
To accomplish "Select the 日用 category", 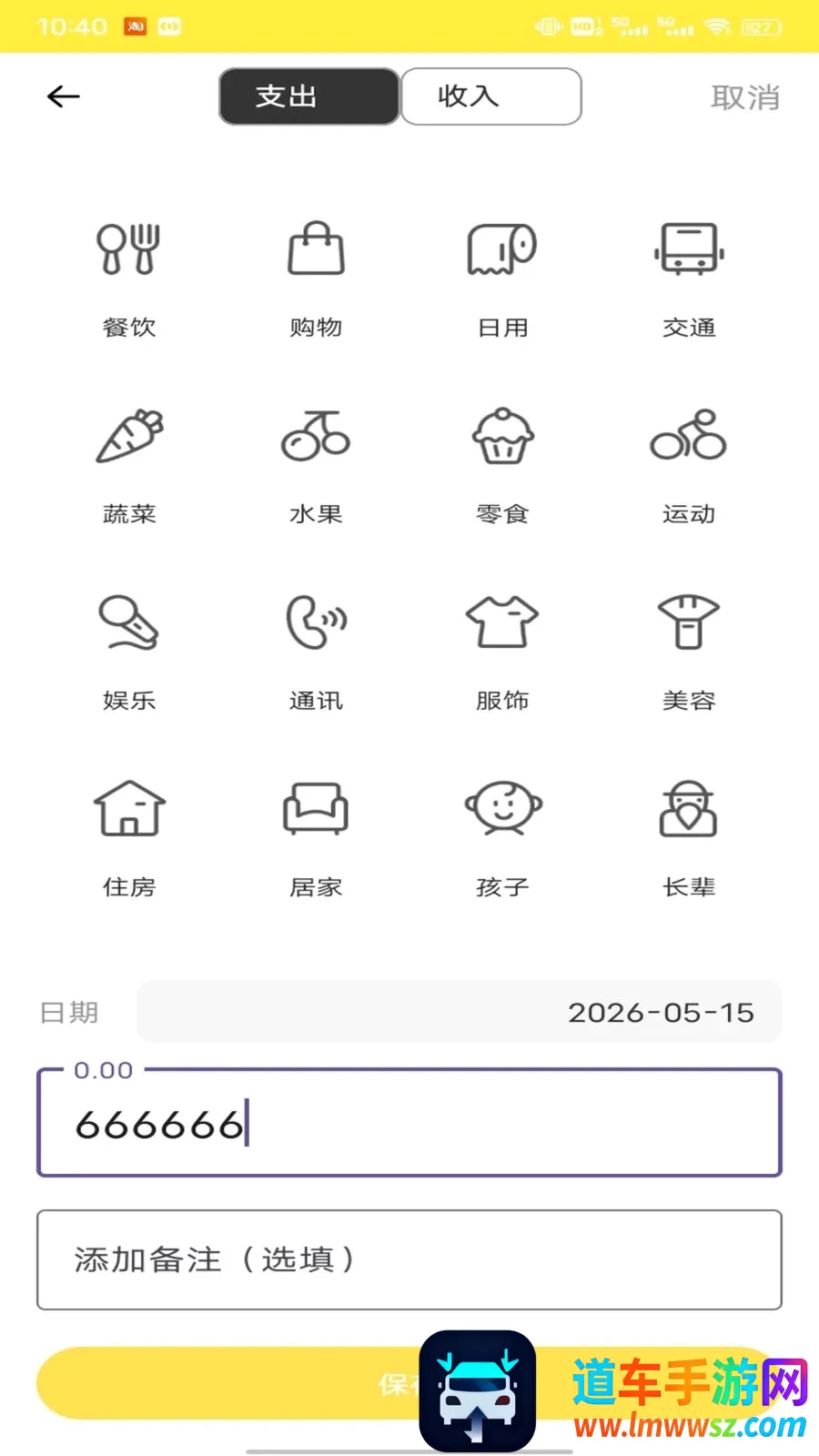I will click(x=502, y=279).
